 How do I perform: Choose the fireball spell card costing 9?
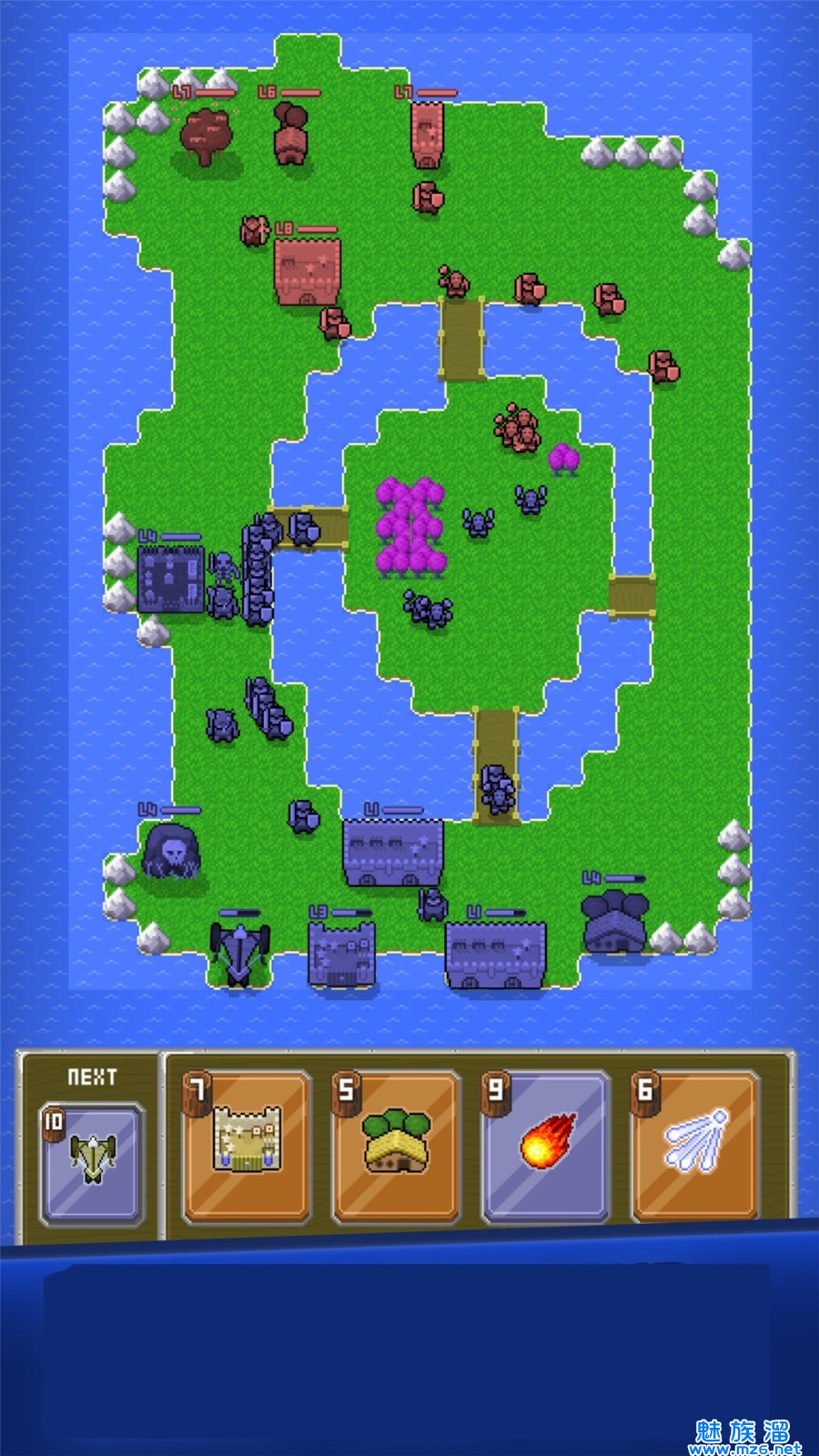[x=545, y=1147]
